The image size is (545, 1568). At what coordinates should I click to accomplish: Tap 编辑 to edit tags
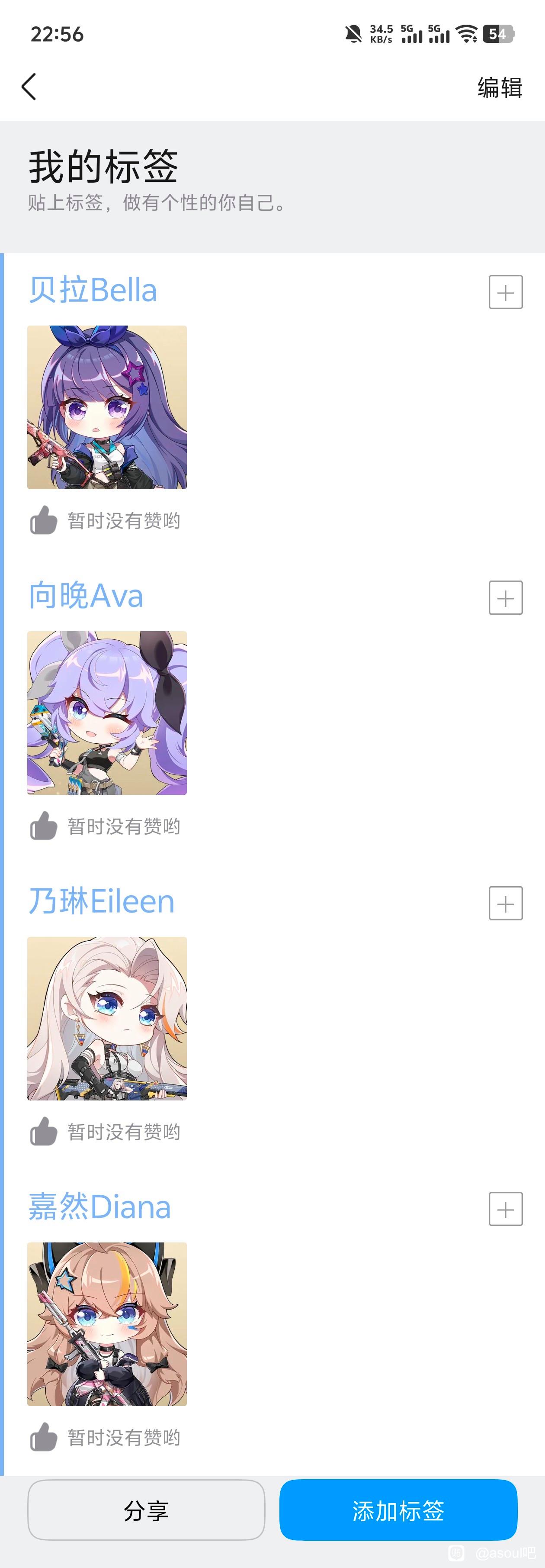[500, 87]
